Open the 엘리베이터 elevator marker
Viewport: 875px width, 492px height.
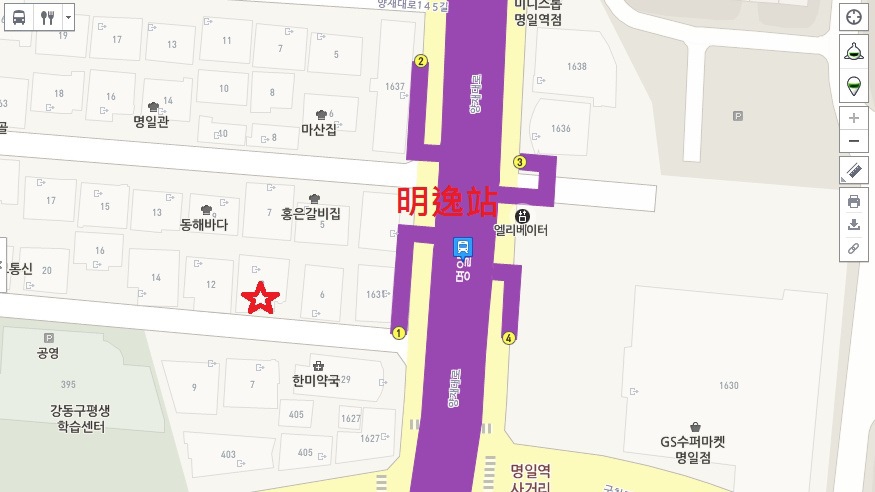[x=522, y=215]
